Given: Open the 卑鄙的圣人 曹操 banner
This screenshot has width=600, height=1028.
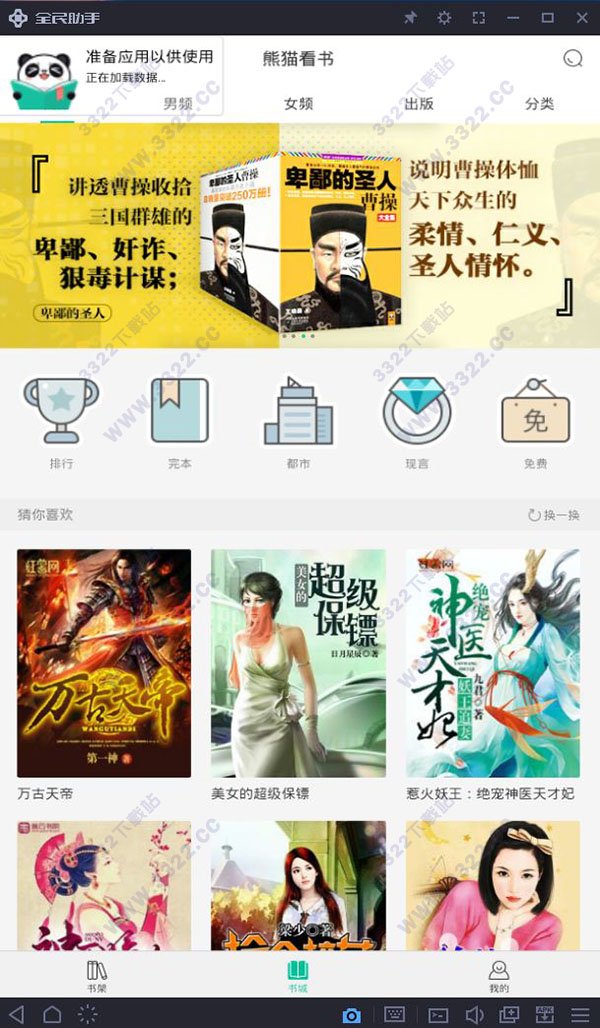Looking at the screenshot, I should [300, 235].
